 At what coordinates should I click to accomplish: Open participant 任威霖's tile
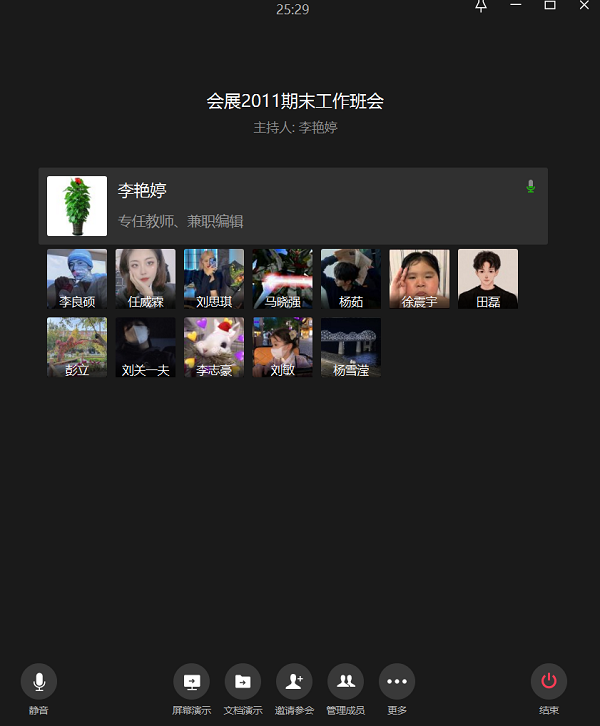(x=145, y=279)
